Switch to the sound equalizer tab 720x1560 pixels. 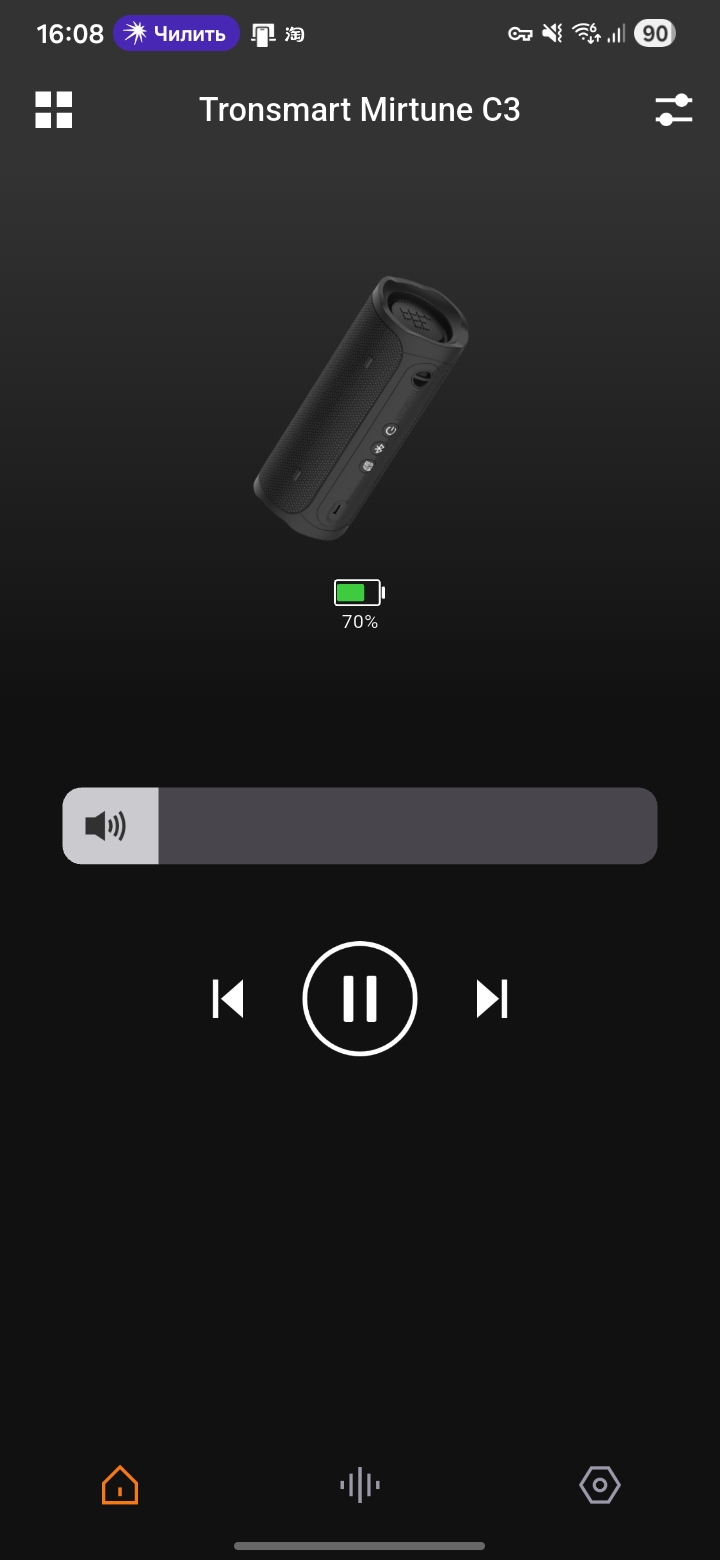[x=360, y=1485]
